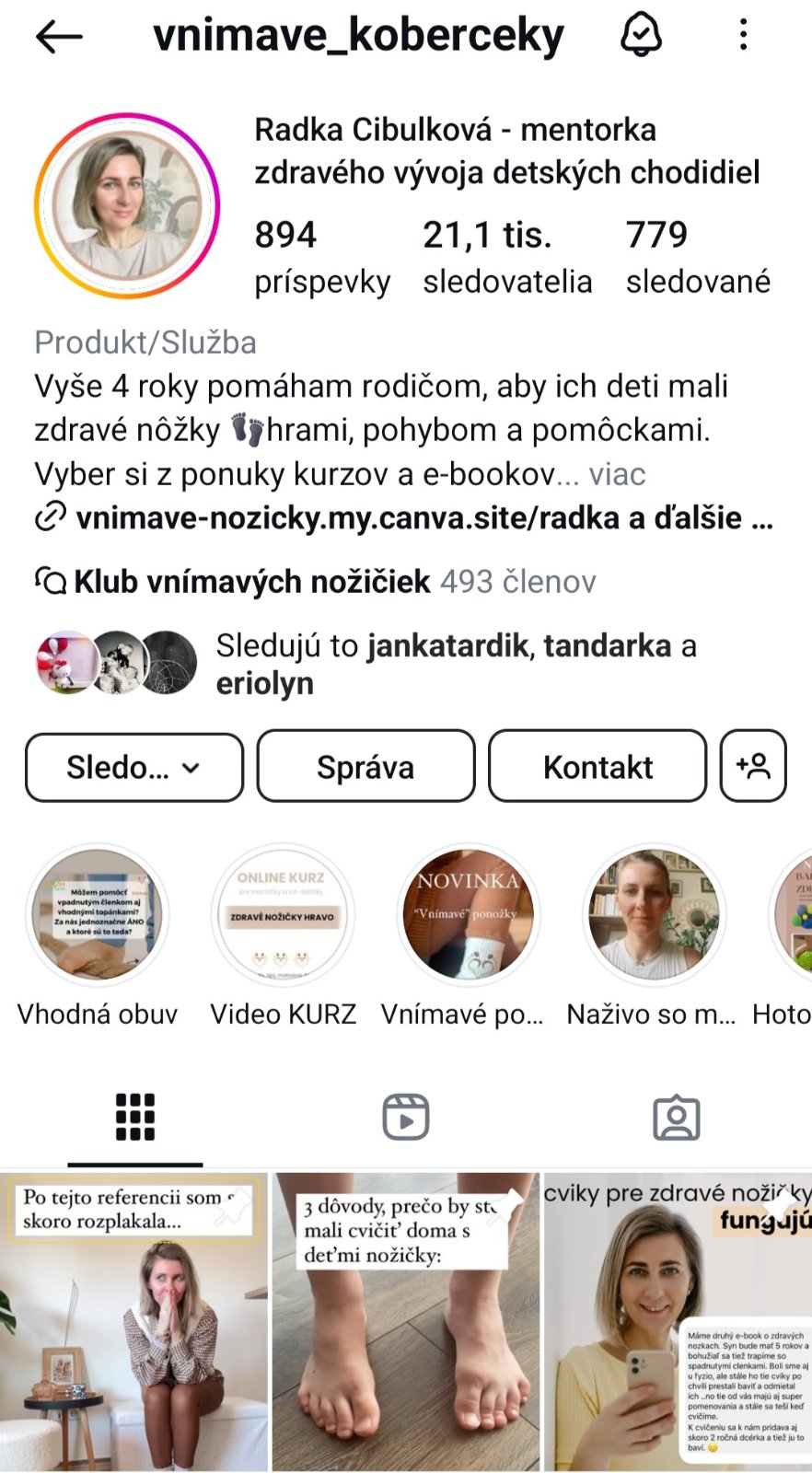This screenshot has height=1473, width=812.
Task: Open the vnimave-nozicky.my.canva.site link
Action: click(405, 518)
